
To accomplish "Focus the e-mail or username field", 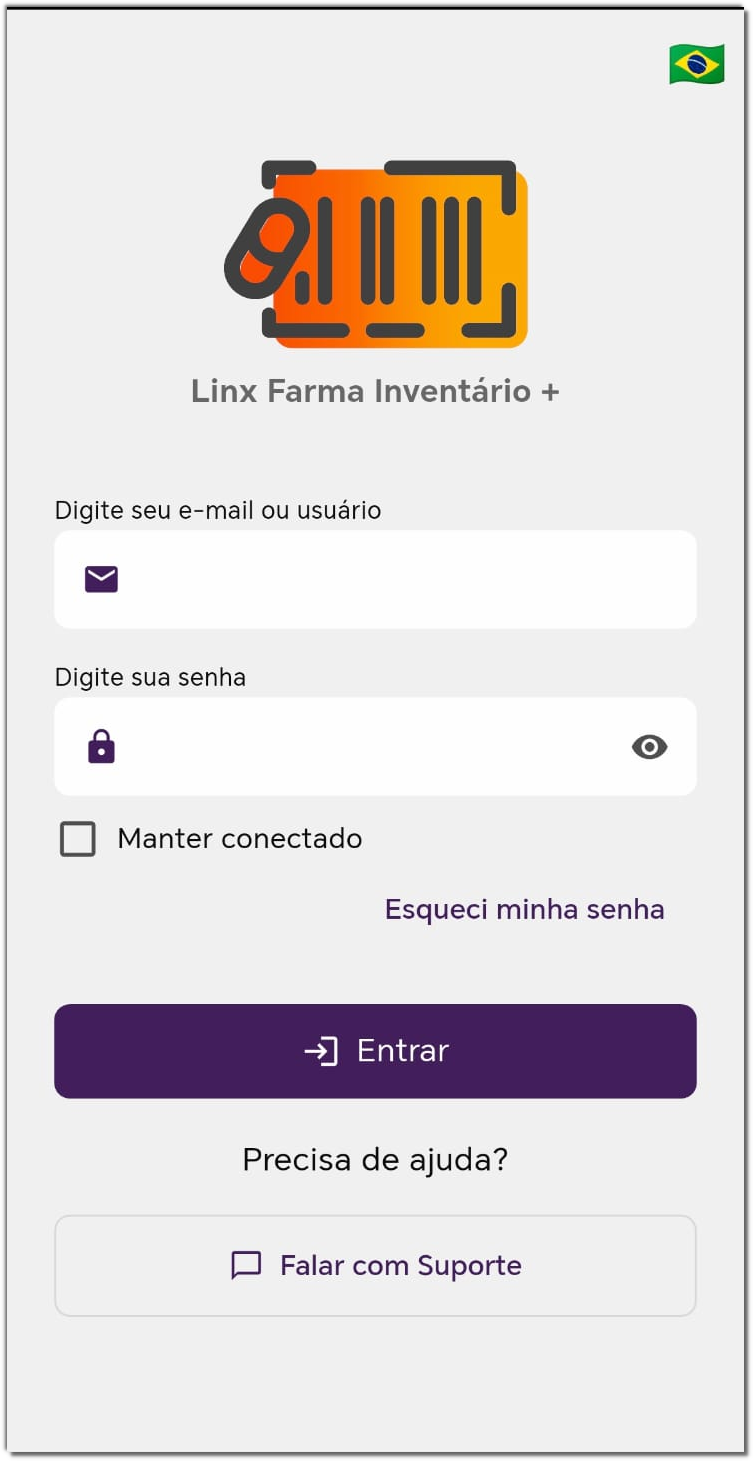I will pyautogui.click(x=400, y=579).
